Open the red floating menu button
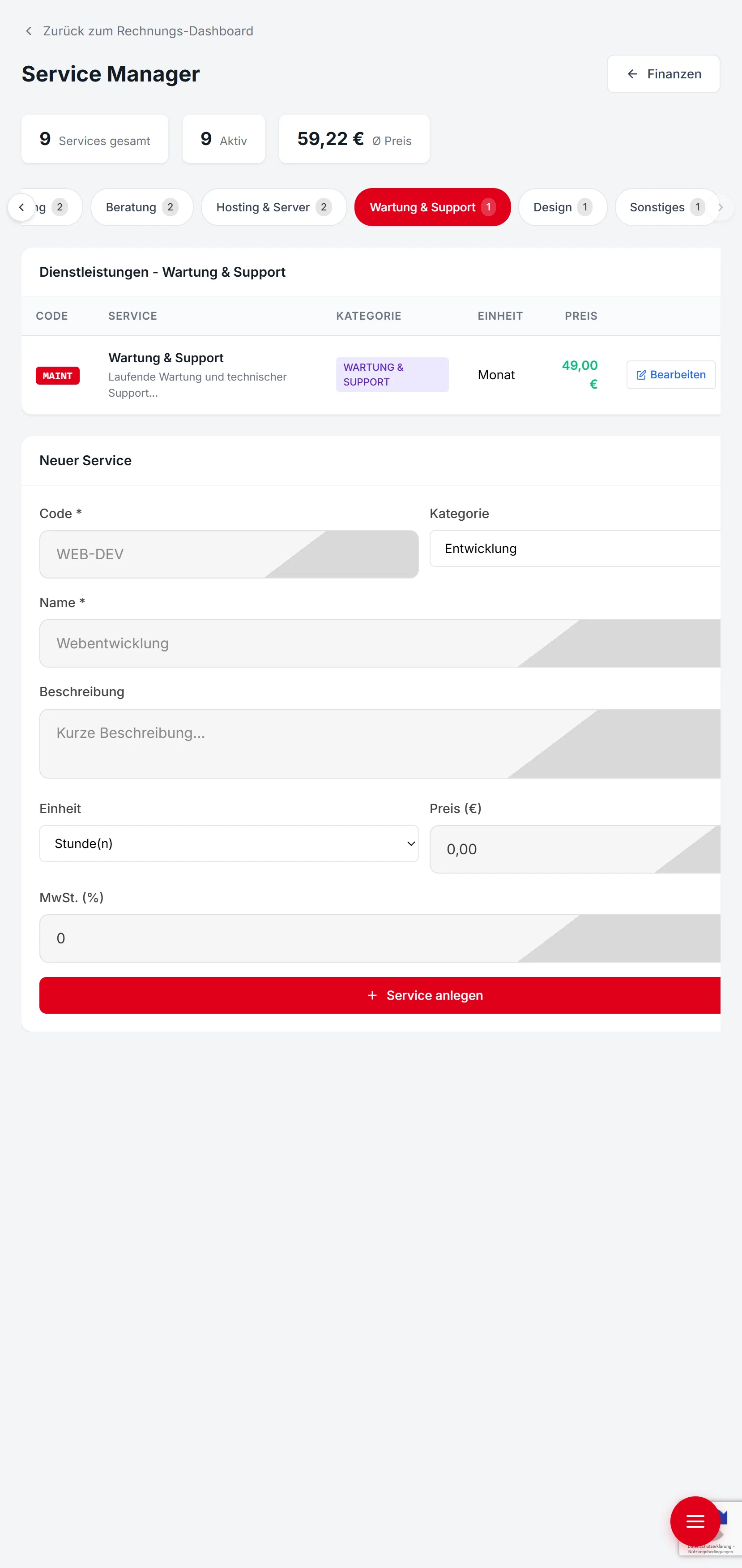The width and height of the screenshot is (742, 1568). [x=695, y=1521]
